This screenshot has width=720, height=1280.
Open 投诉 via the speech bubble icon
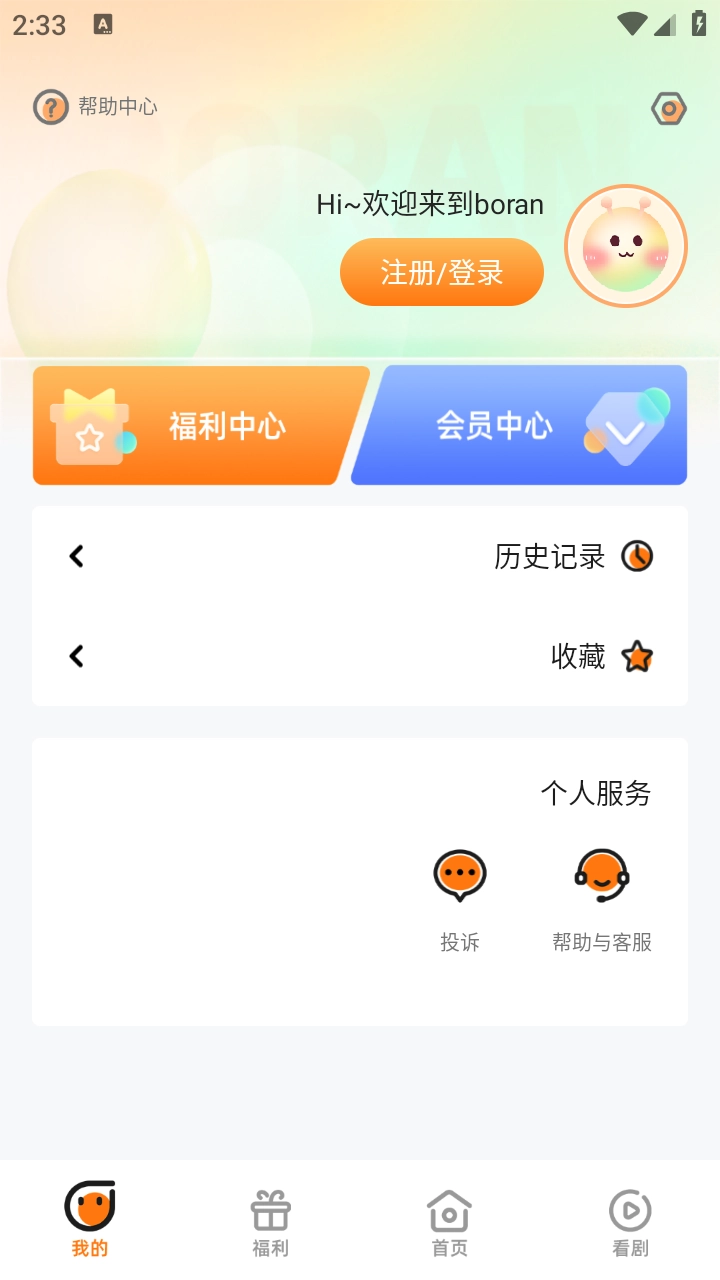[459, 875]
